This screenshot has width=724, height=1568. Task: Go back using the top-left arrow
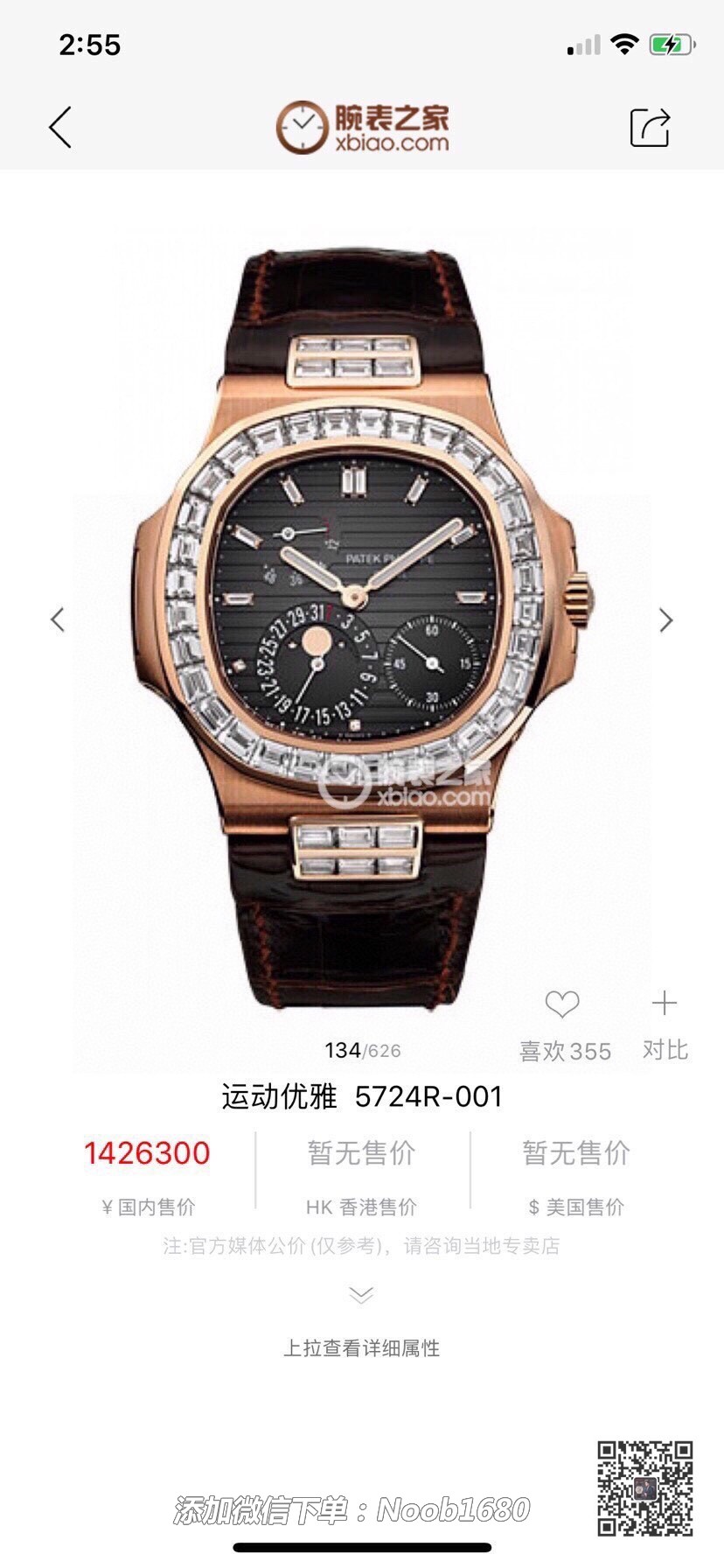pos(59,128)
